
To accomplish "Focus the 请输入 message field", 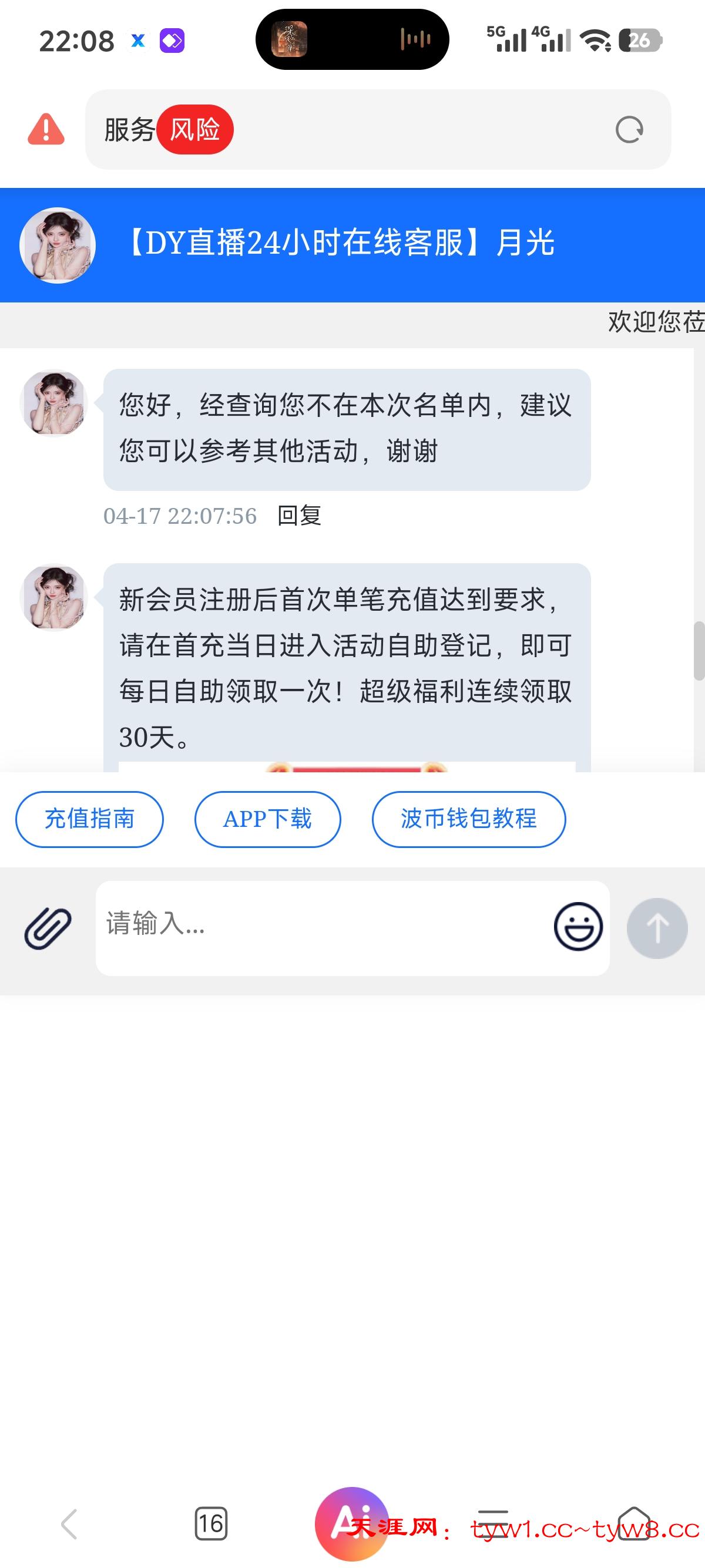I will point(323,928).
